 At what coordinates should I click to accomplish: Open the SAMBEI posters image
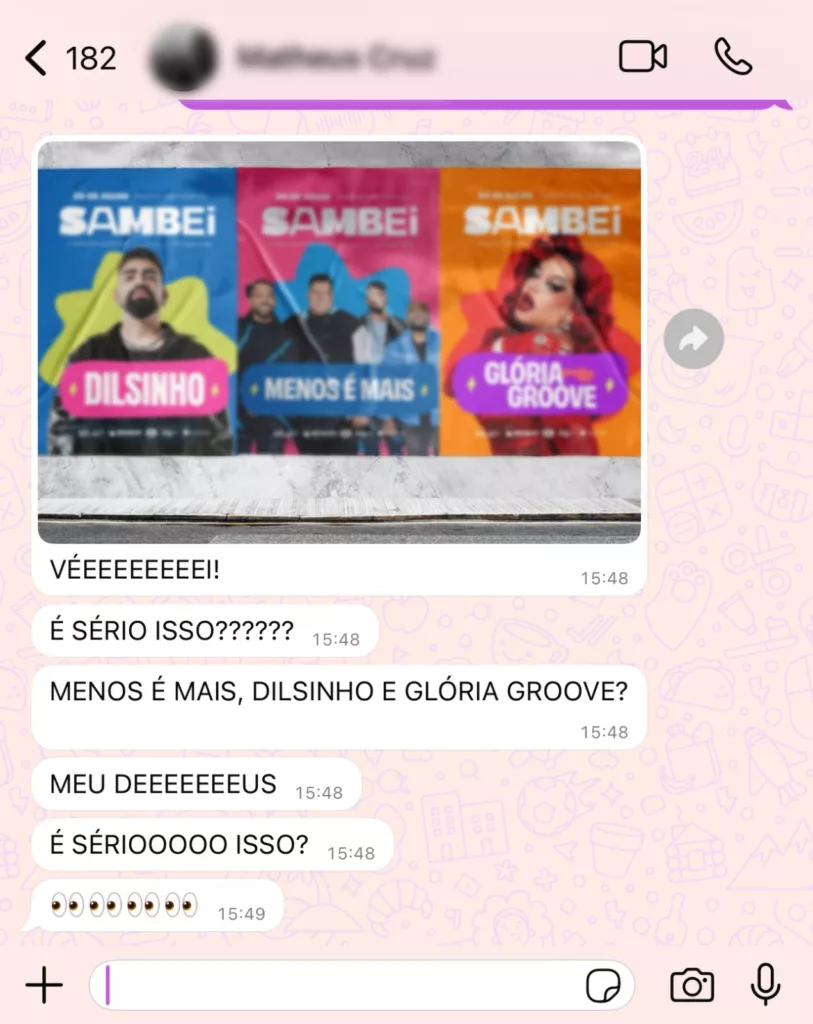tap(339, 340)
